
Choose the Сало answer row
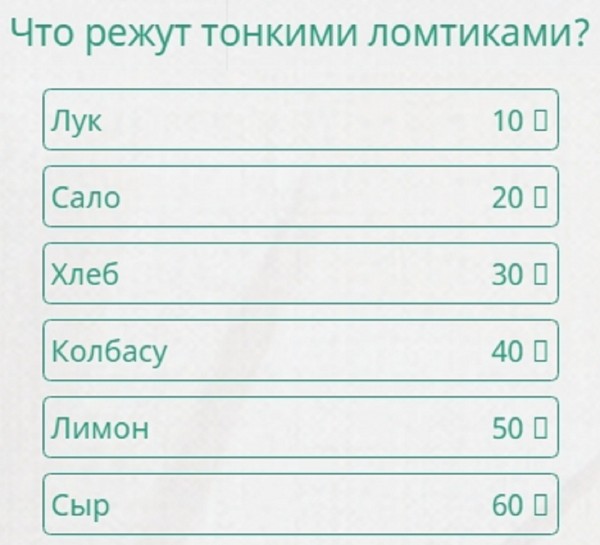coord(300,198)
